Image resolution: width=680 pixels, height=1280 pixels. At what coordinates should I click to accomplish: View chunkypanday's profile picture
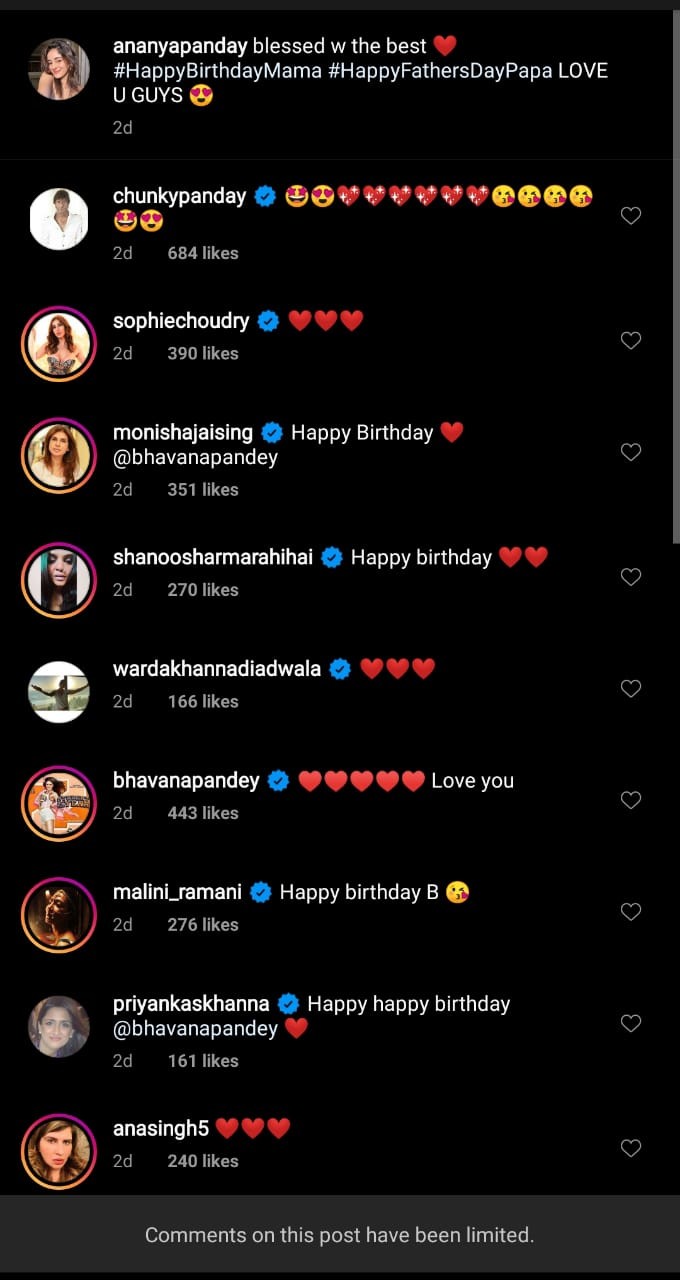click(x=59, y=219)
